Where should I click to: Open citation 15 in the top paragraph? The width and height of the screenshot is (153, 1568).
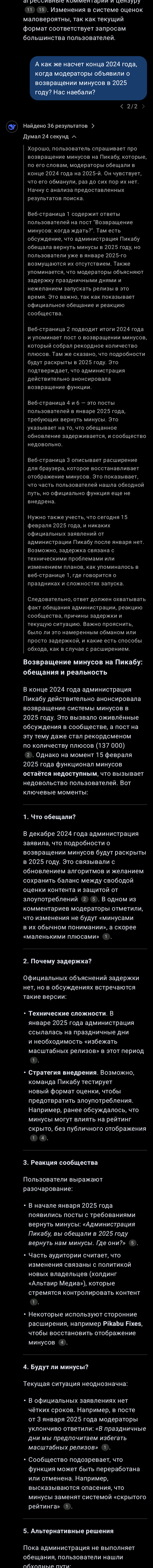point(41,10)
